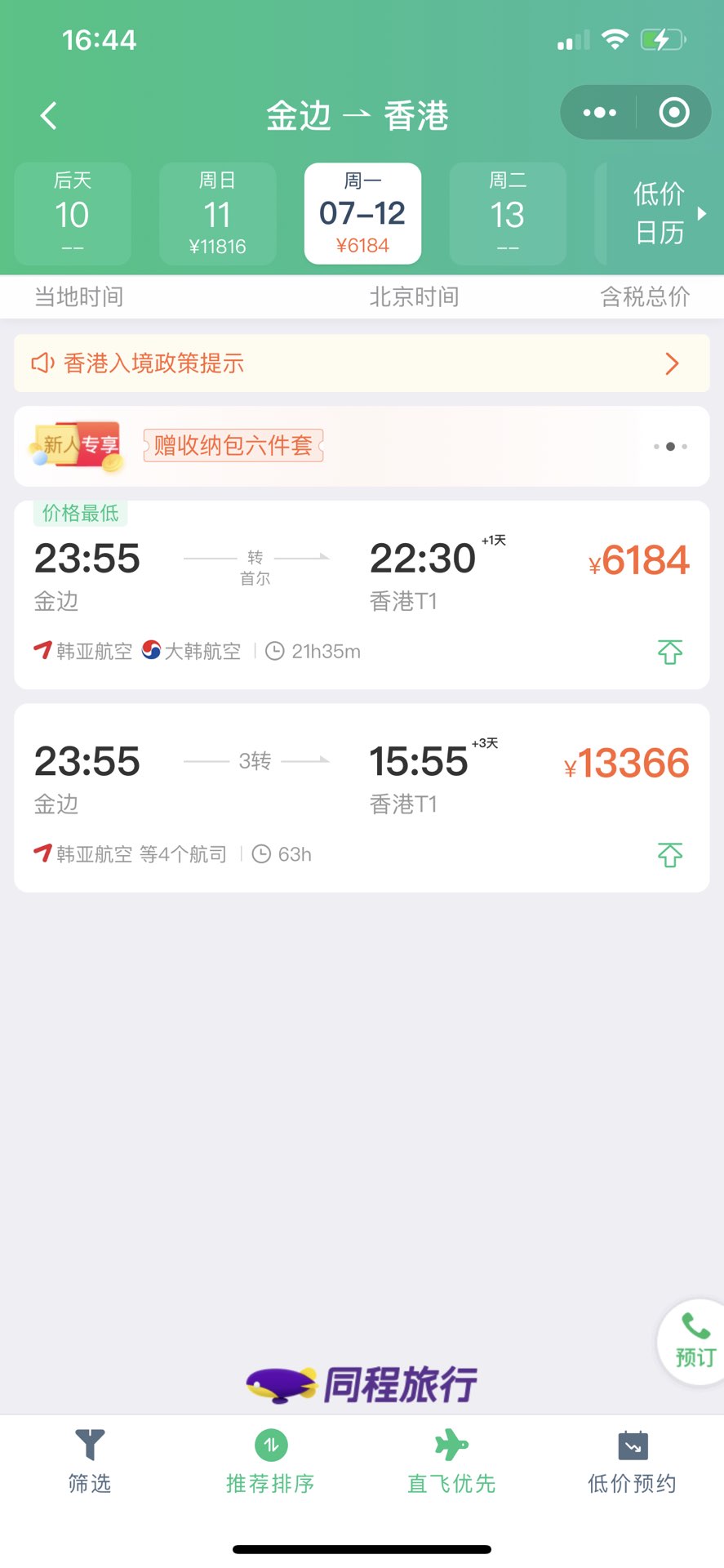Open the ¥6184 flight via 首尔
The width and height of the screenshot is (724, 1568).
pyautogui.click(x=362, y=595)
